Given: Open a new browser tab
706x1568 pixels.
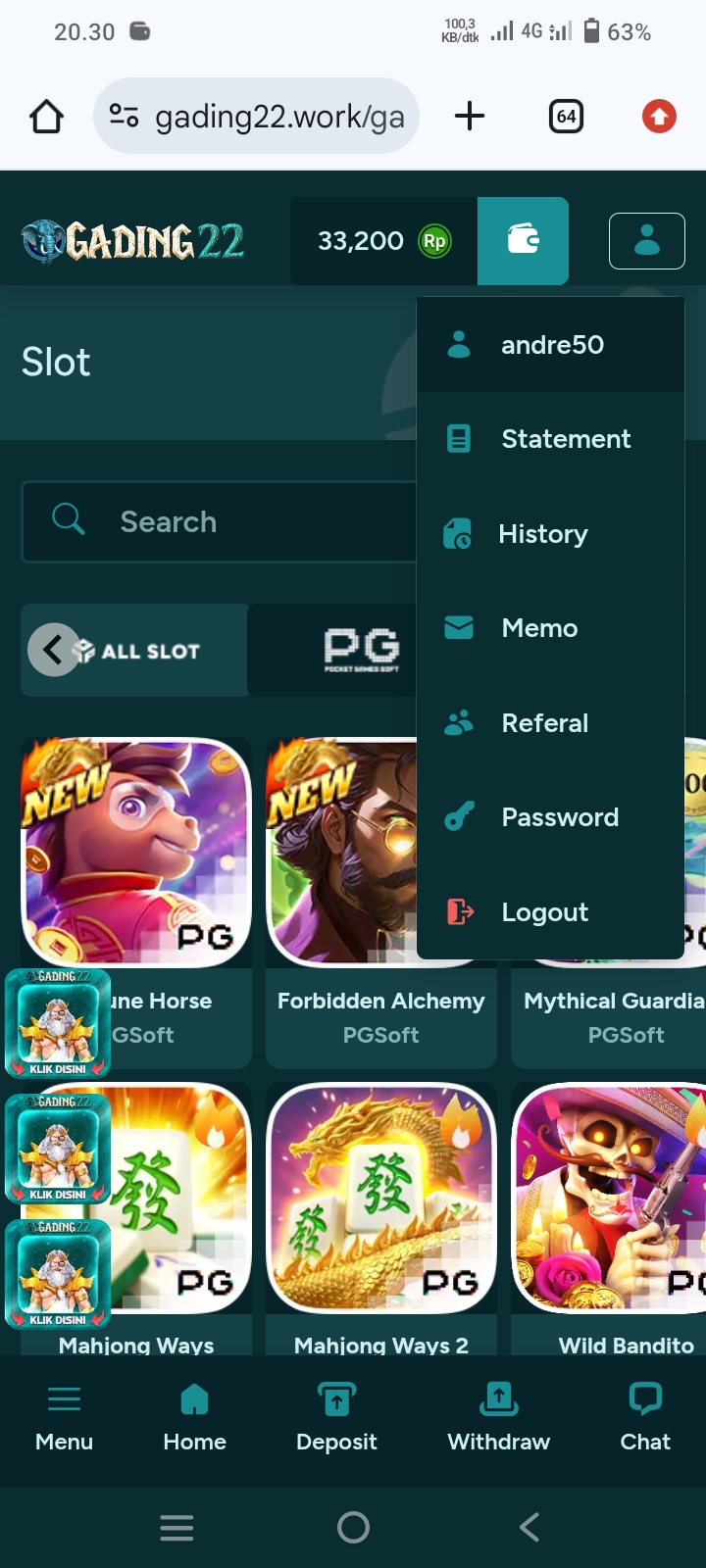Looking at the screenshot, I should pos(470,117).
